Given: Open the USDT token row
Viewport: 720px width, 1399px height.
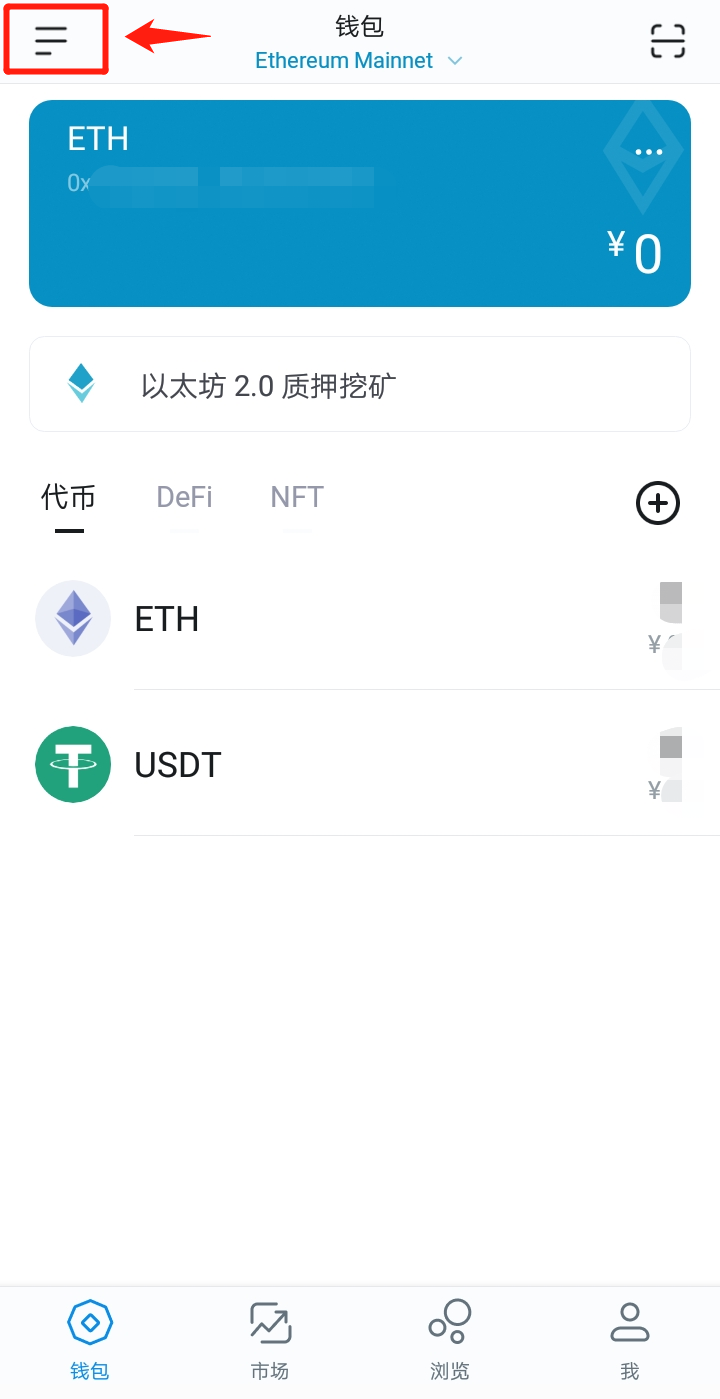Looking at the screenshot, I should click(360, 765).
